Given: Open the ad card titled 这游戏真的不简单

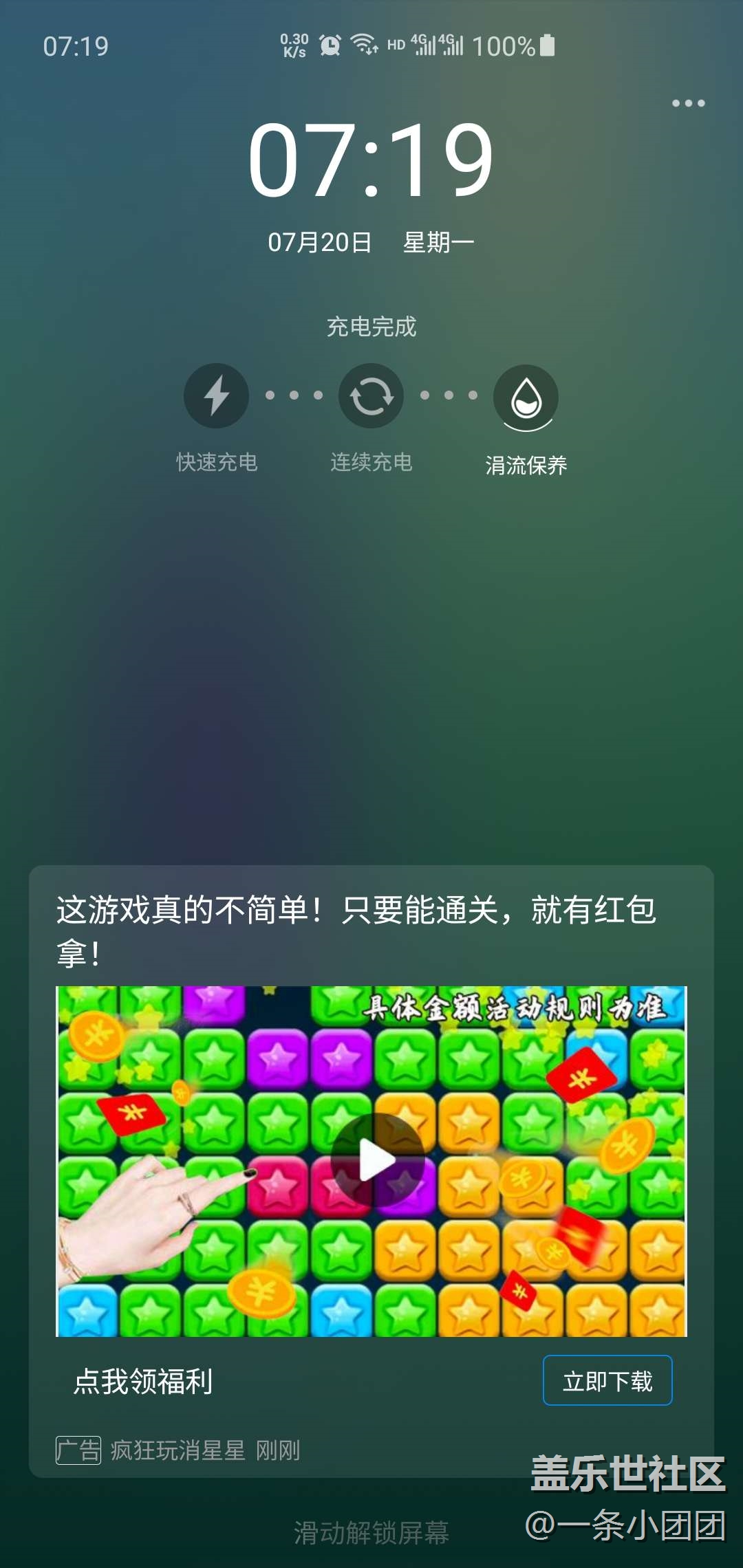Looking at the screenshot, I should click(356, 930).
